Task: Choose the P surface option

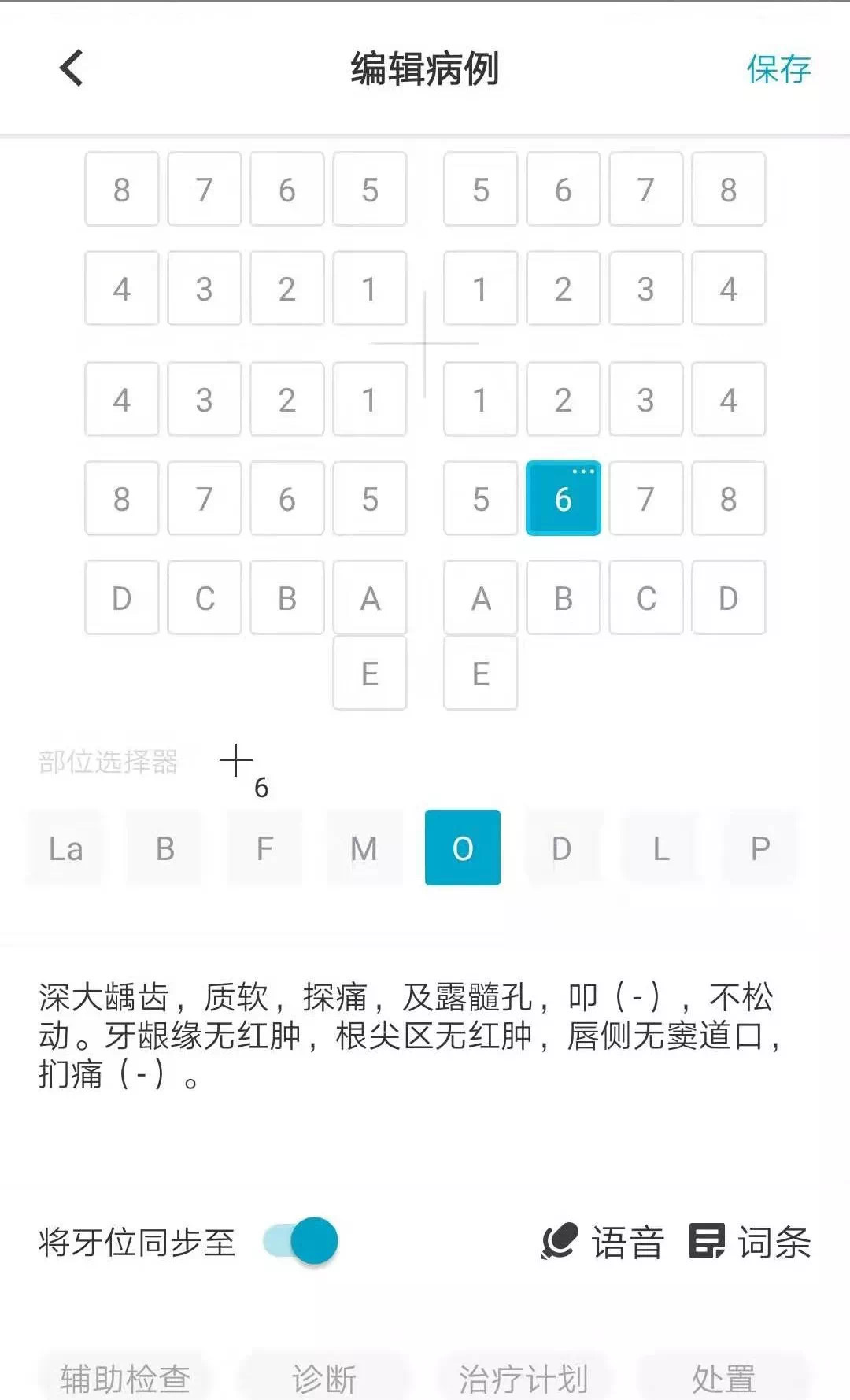Action: (x=759, y=848)
